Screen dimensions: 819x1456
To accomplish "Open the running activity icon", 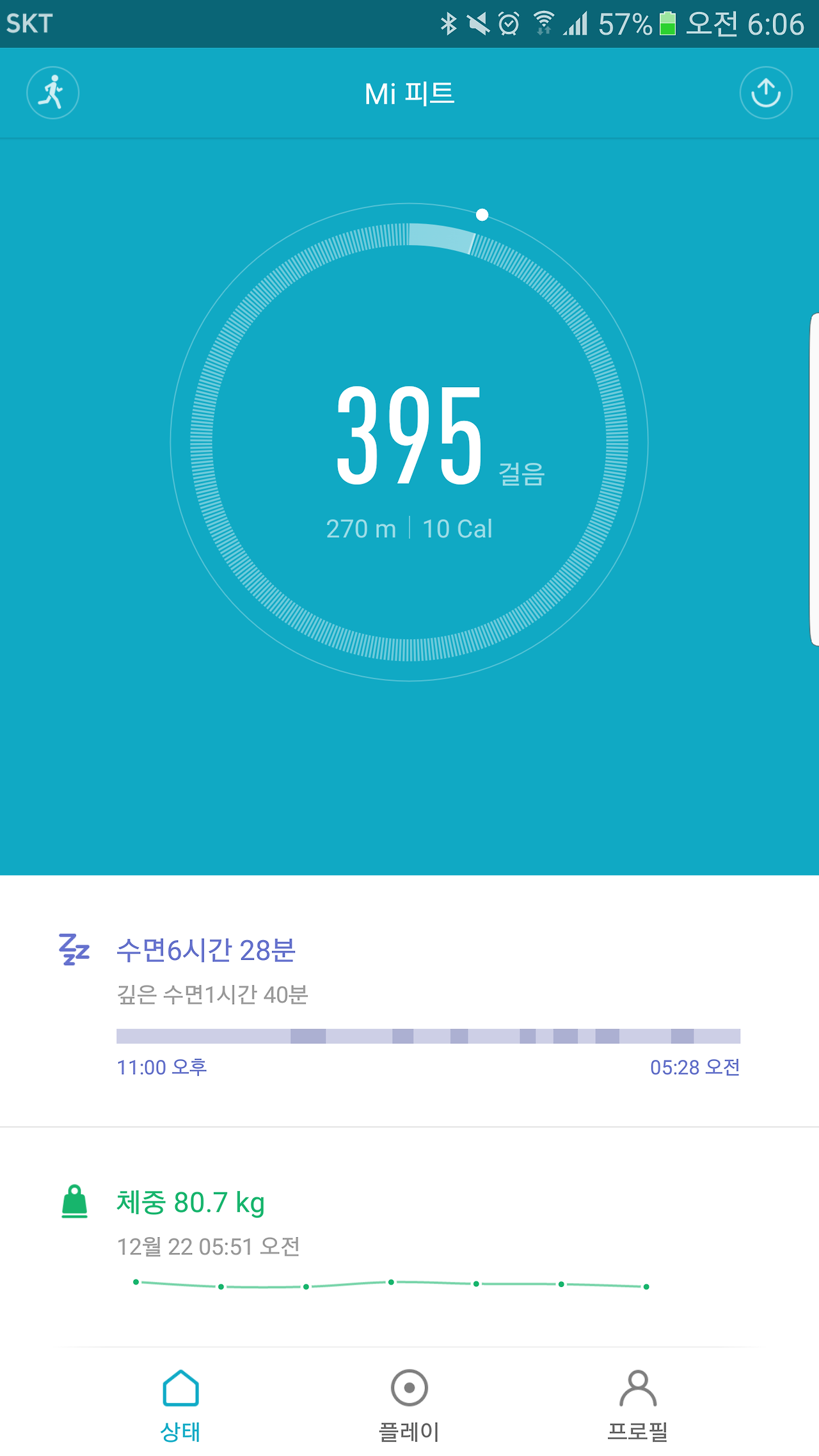I will click(x=52, y=93).
